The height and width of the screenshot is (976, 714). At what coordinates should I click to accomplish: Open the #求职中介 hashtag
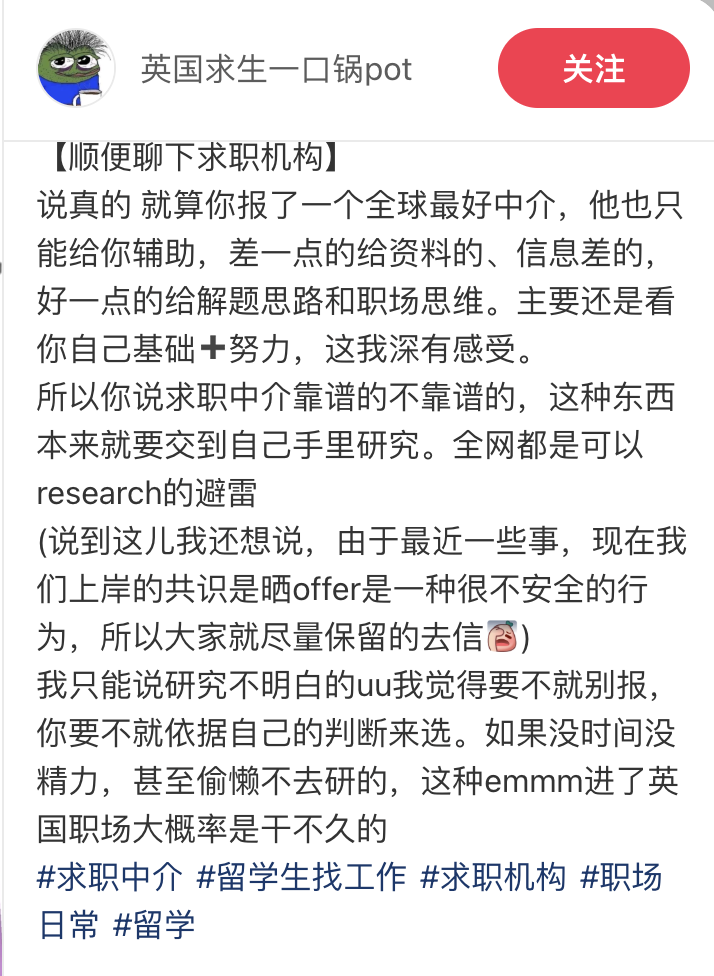(110, 877)
